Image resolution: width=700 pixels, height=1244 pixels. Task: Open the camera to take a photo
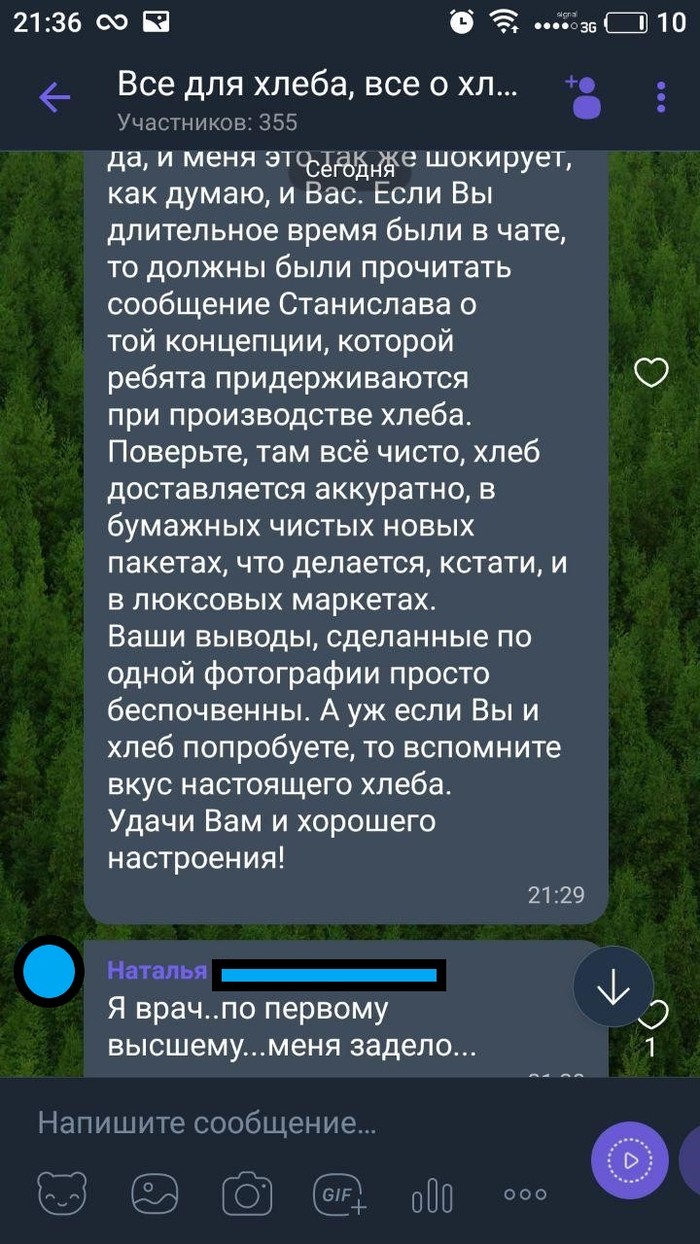tap(247, 1194)
